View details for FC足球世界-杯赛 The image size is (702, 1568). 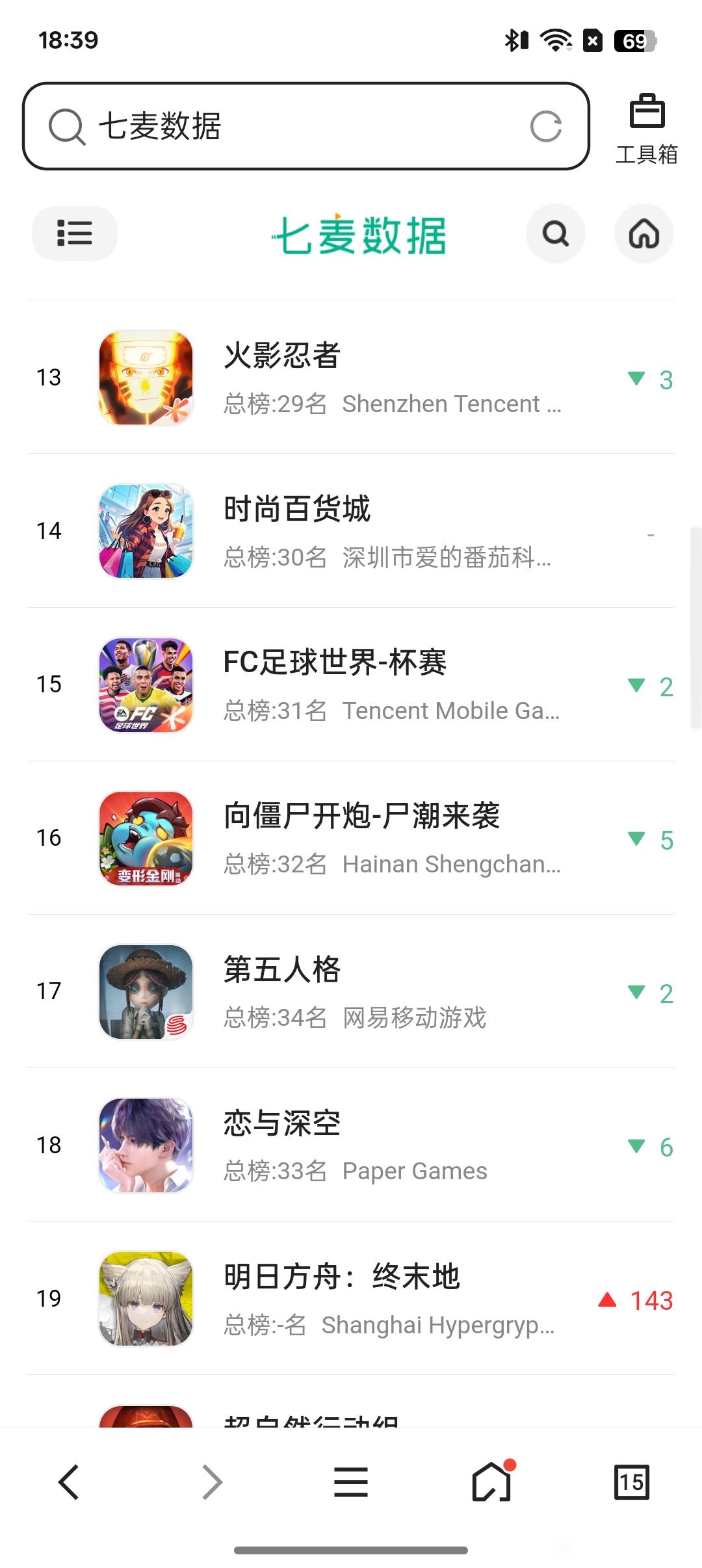[x=351, y=685]
